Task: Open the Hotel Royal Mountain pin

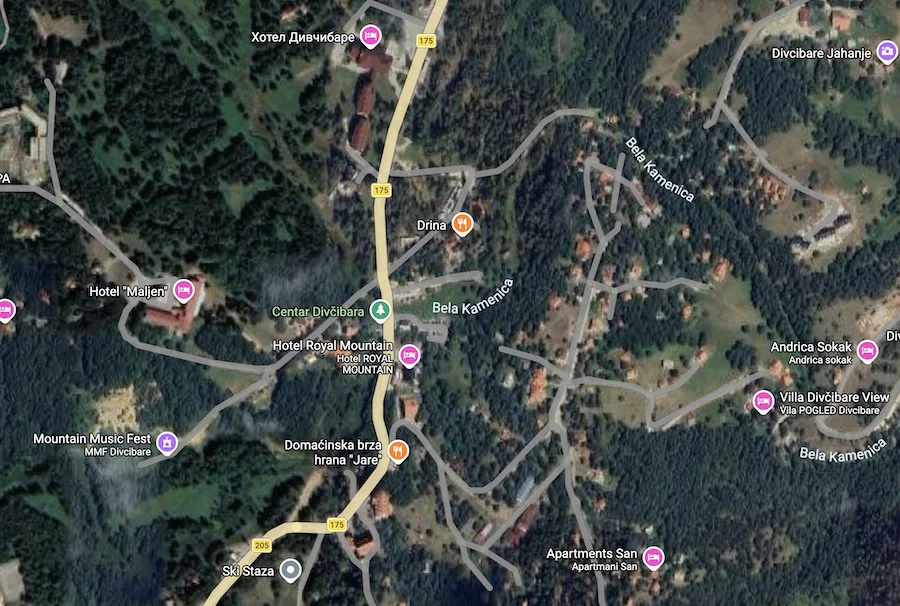Action: [x=409, y=354]
